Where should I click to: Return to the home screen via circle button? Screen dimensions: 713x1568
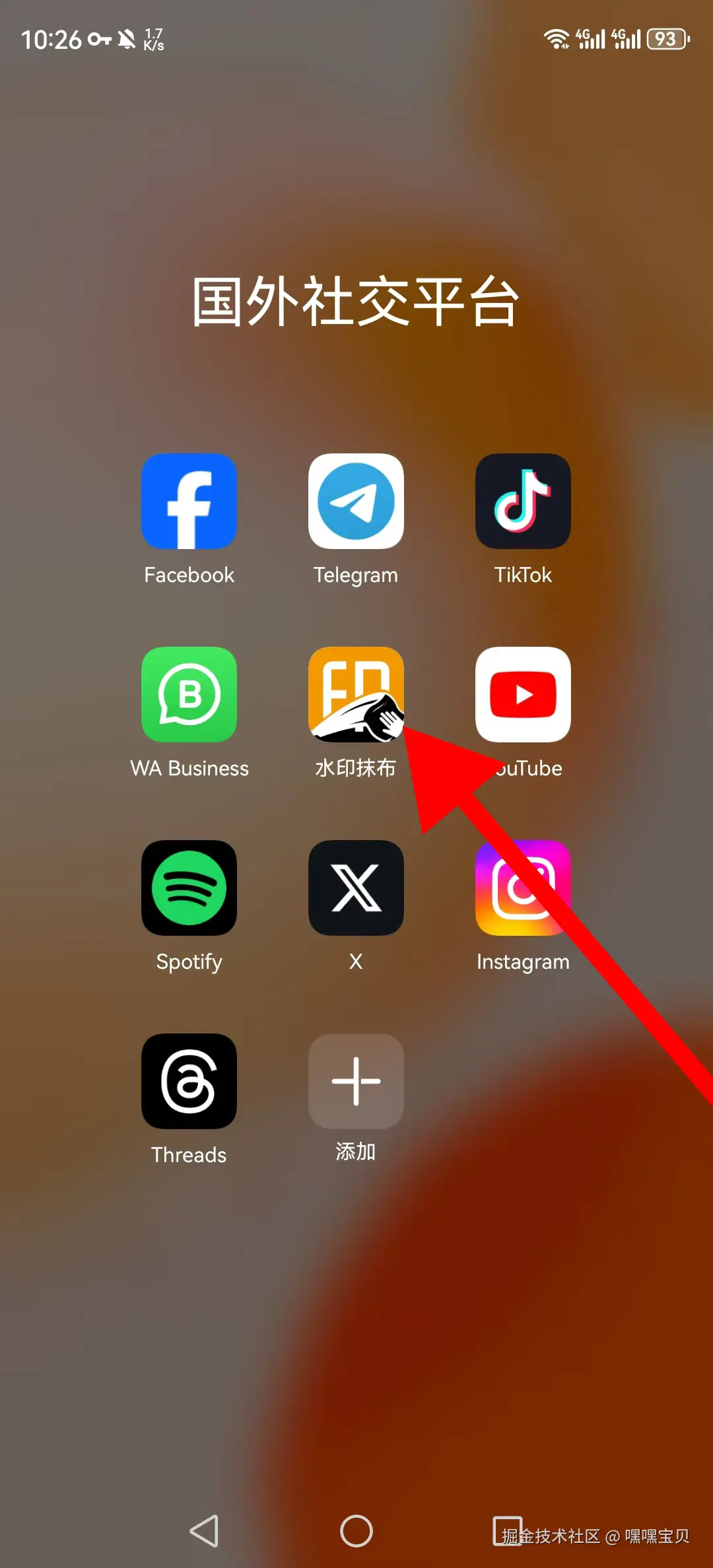(x=356, y=1530)
